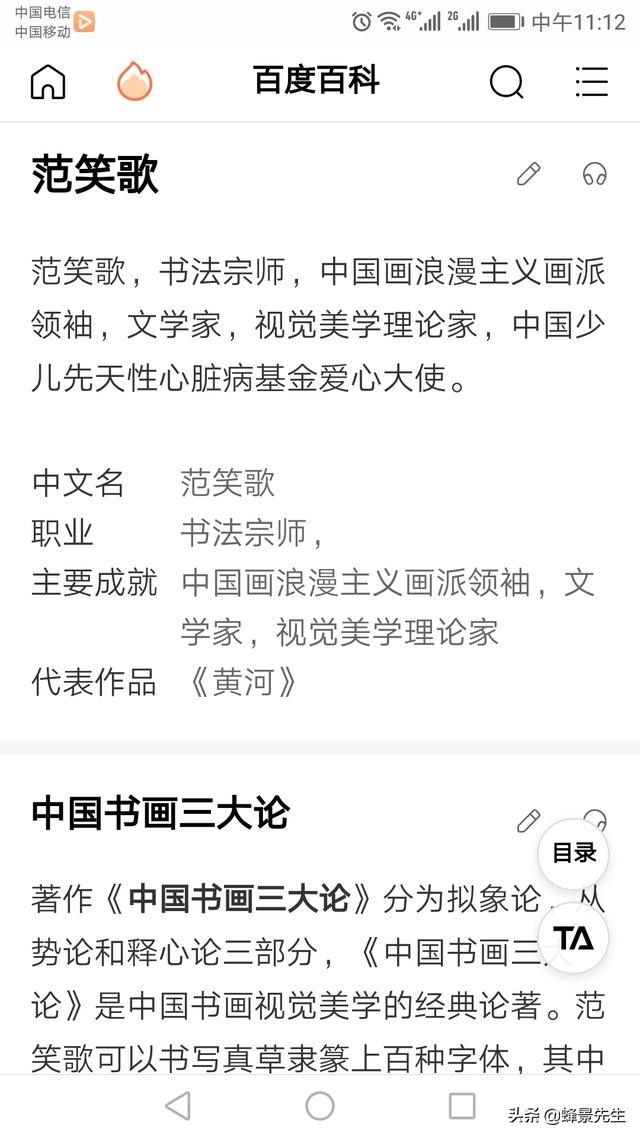This screenshot has height=1138, width=640.
Task: Go to the Baidu Baike home page
Action: click(48, 82)
